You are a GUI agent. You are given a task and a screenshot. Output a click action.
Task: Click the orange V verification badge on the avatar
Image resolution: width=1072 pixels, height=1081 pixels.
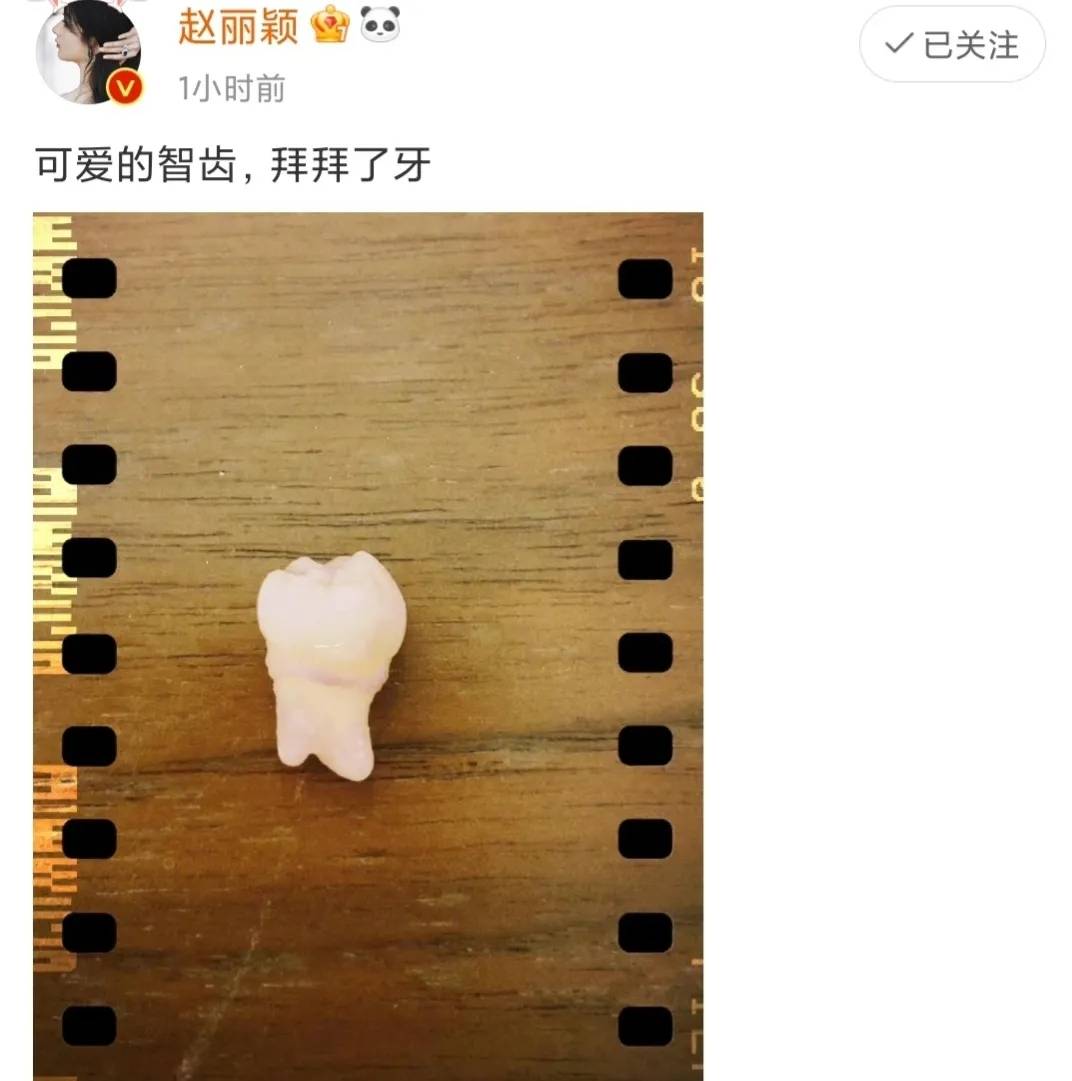[x=122, y=87]
